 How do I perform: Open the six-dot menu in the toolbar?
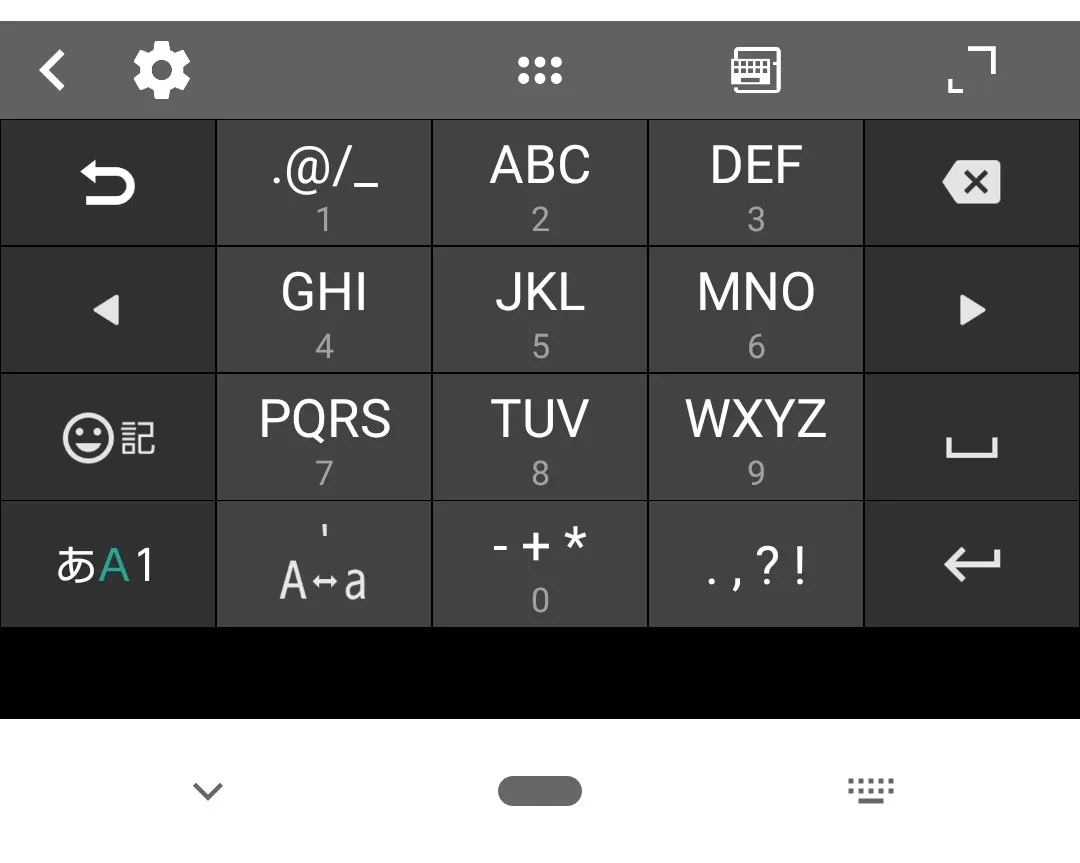pos(540,70)
